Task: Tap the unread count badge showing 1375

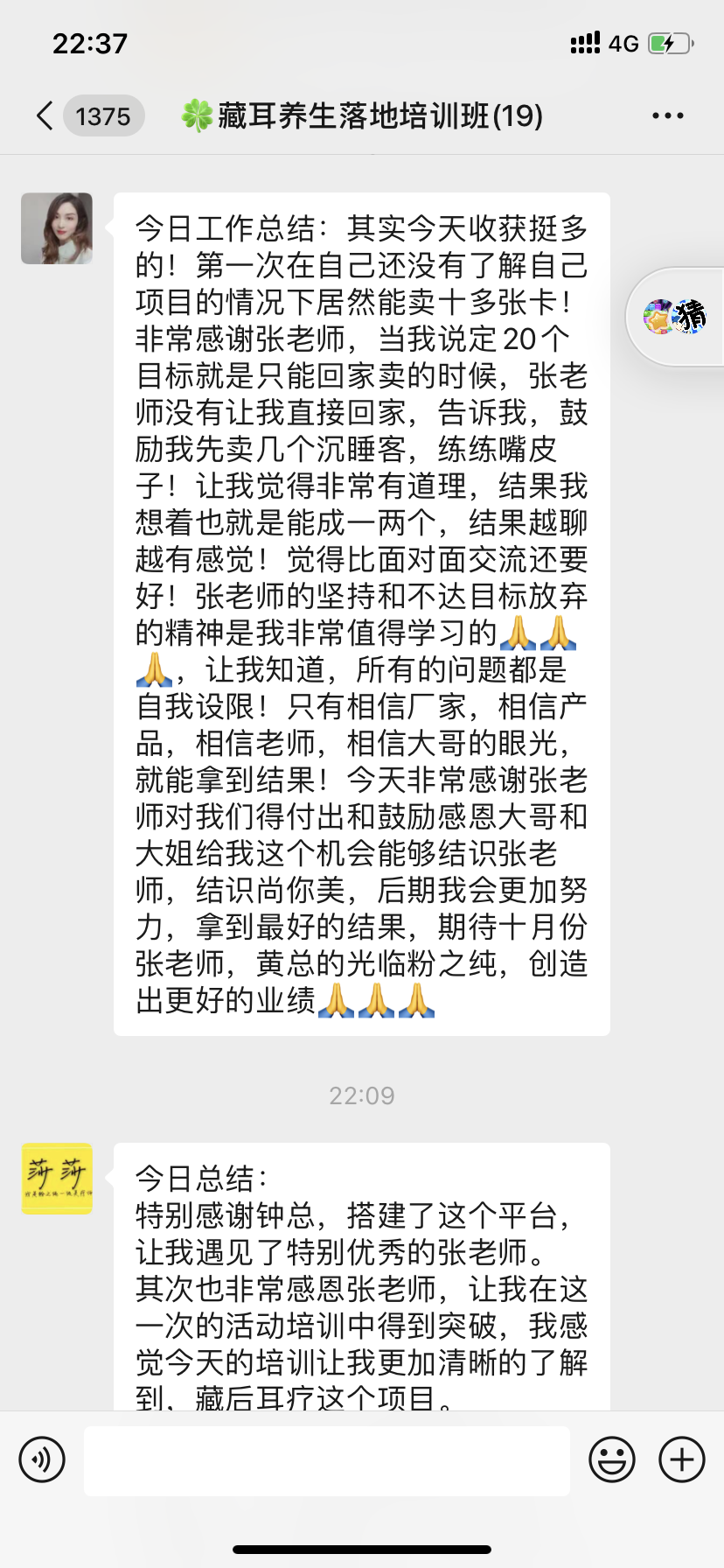Action: [104, 115]
